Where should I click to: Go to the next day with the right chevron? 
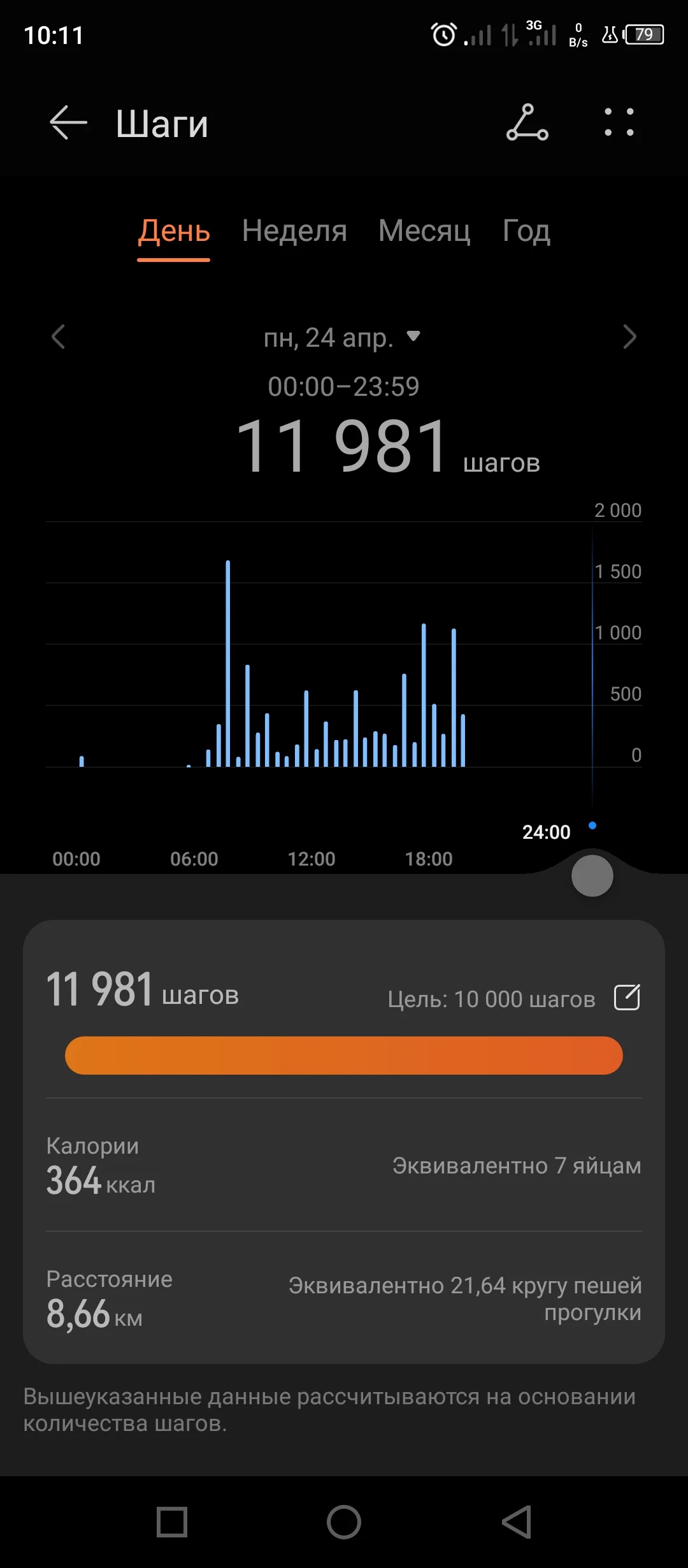click(x=629, y=337)
